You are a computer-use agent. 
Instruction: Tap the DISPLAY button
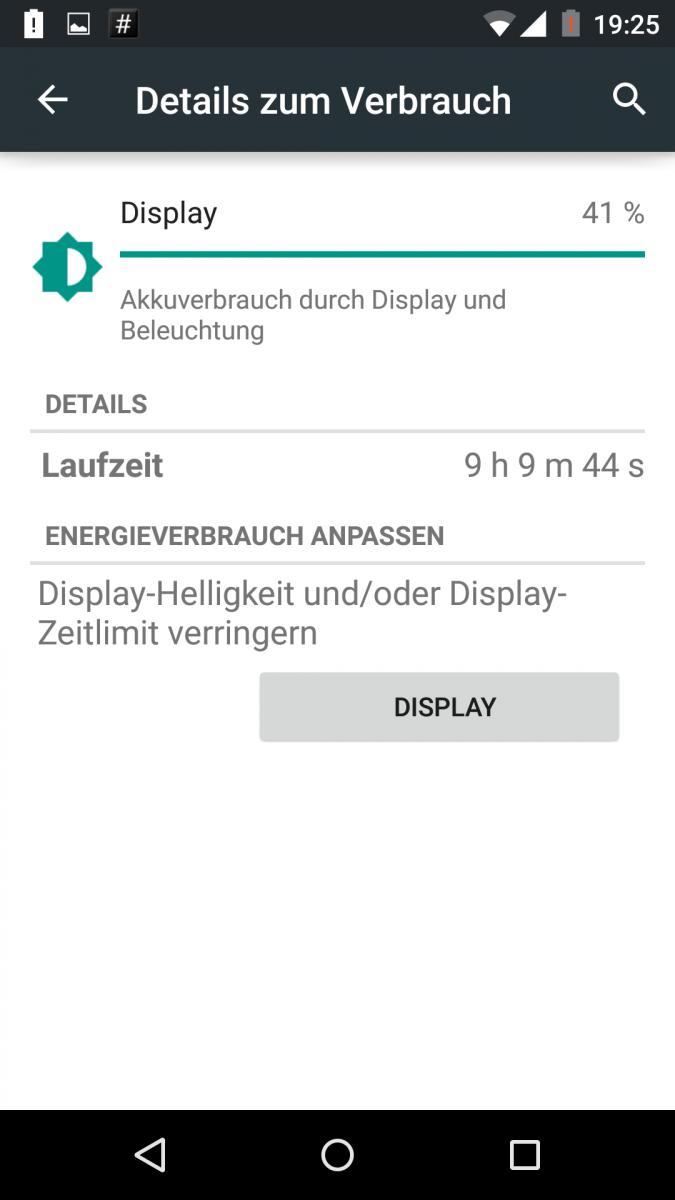tap(439, 707)
